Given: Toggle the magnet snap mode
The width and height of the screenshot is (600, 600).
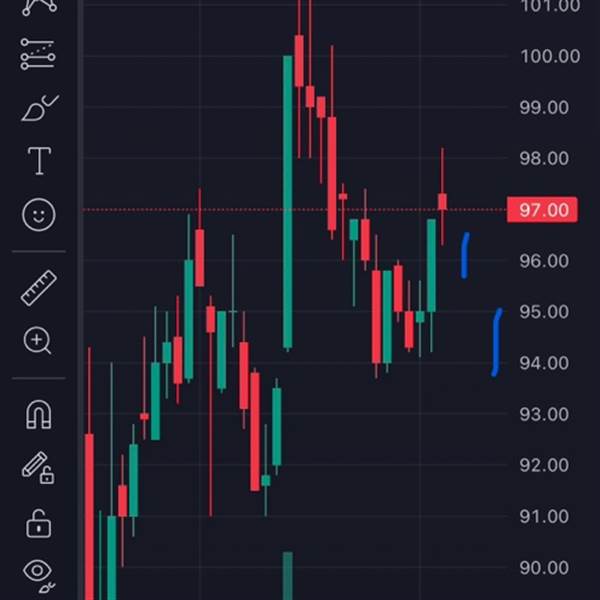Looking at the screenshot, I should (38, 415).
